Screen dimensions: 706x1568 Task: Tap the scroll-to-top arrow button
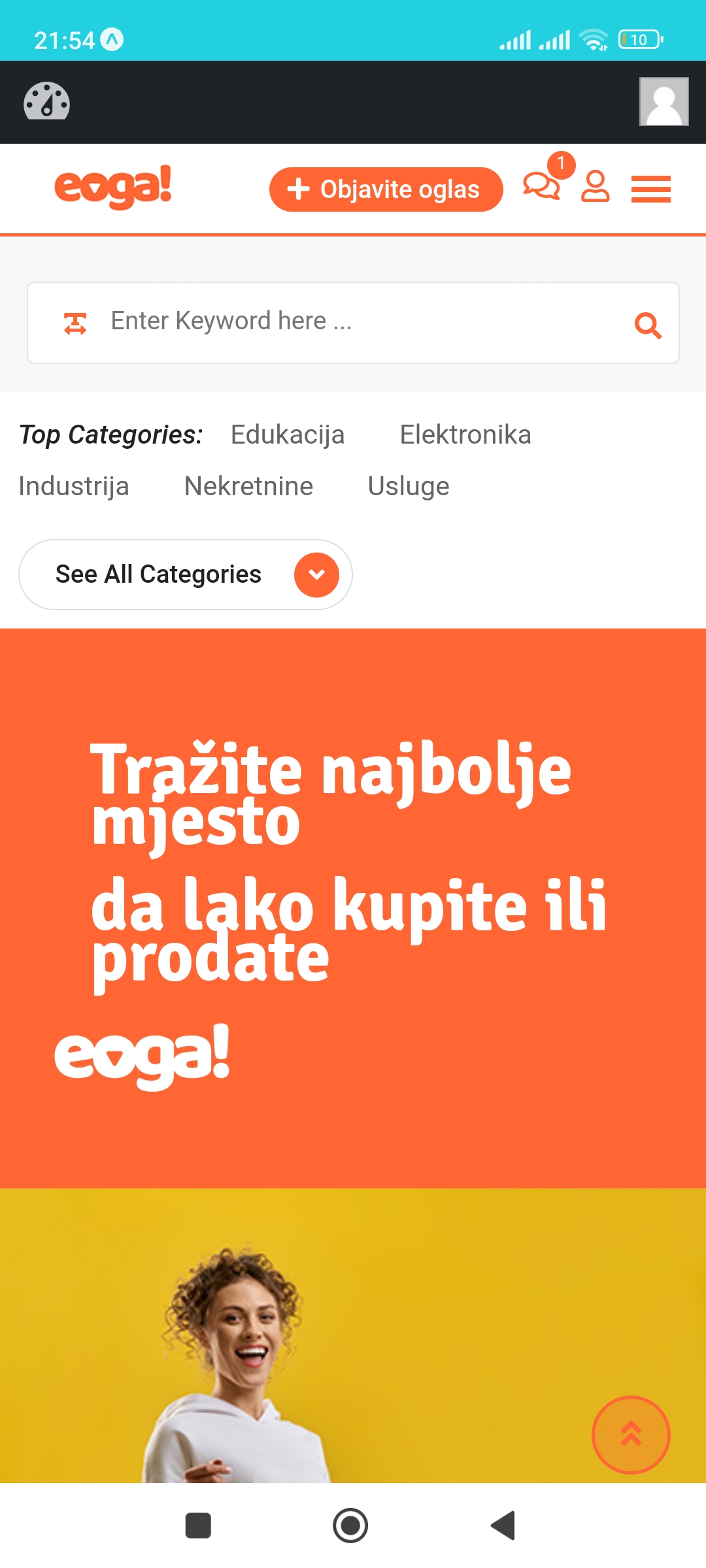[631, 1435]
